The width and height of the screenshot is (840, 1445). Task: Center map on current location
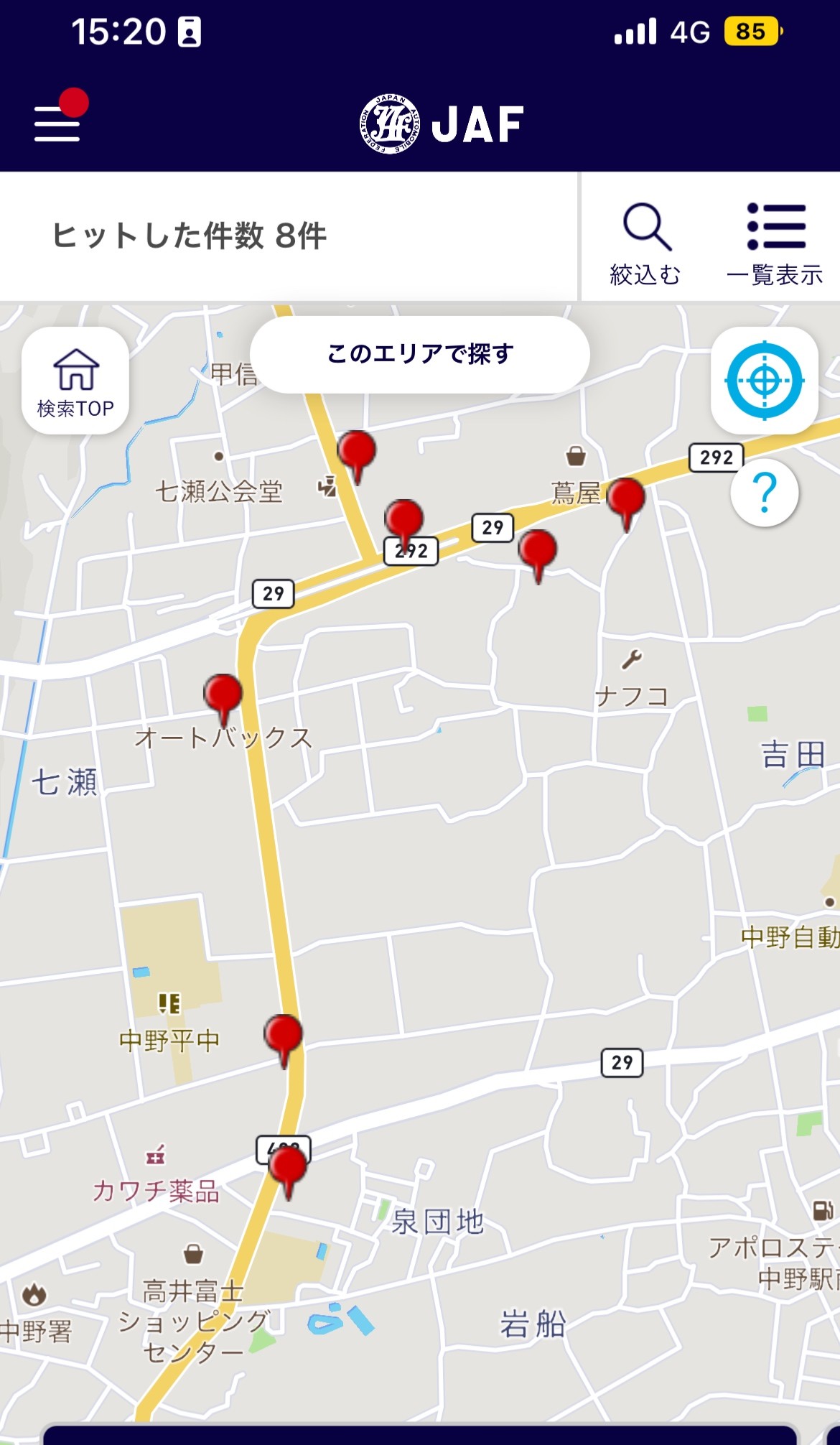pos(765,381)
